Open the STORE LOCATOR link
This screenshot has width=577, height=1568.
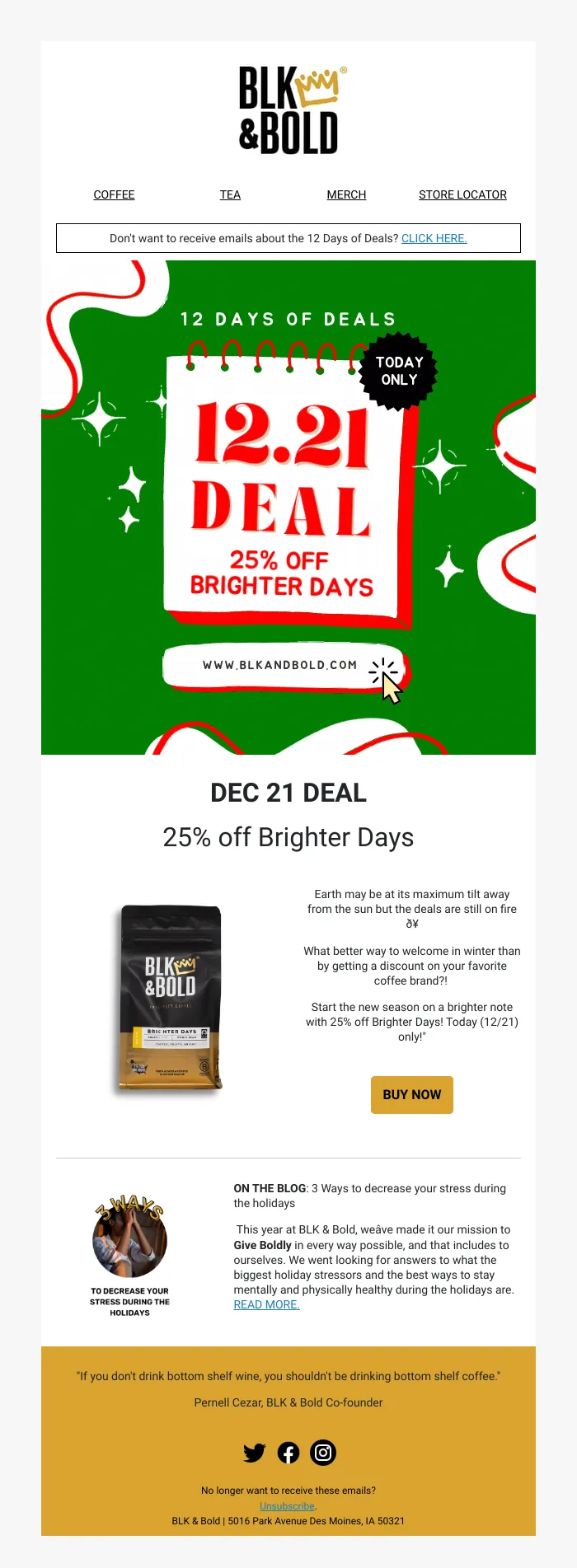462,194
